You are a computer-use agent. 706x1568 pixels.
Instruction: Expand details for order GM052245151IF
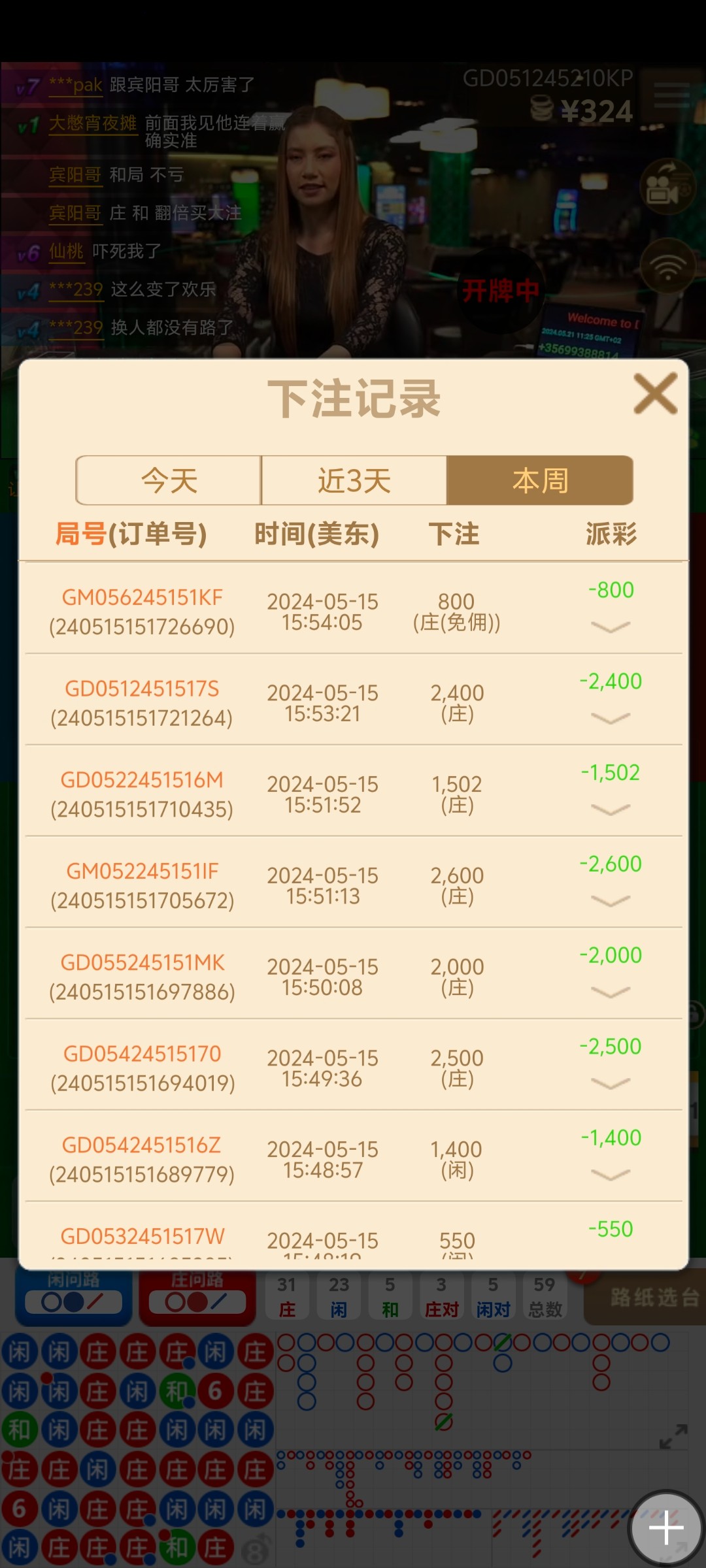610,901
